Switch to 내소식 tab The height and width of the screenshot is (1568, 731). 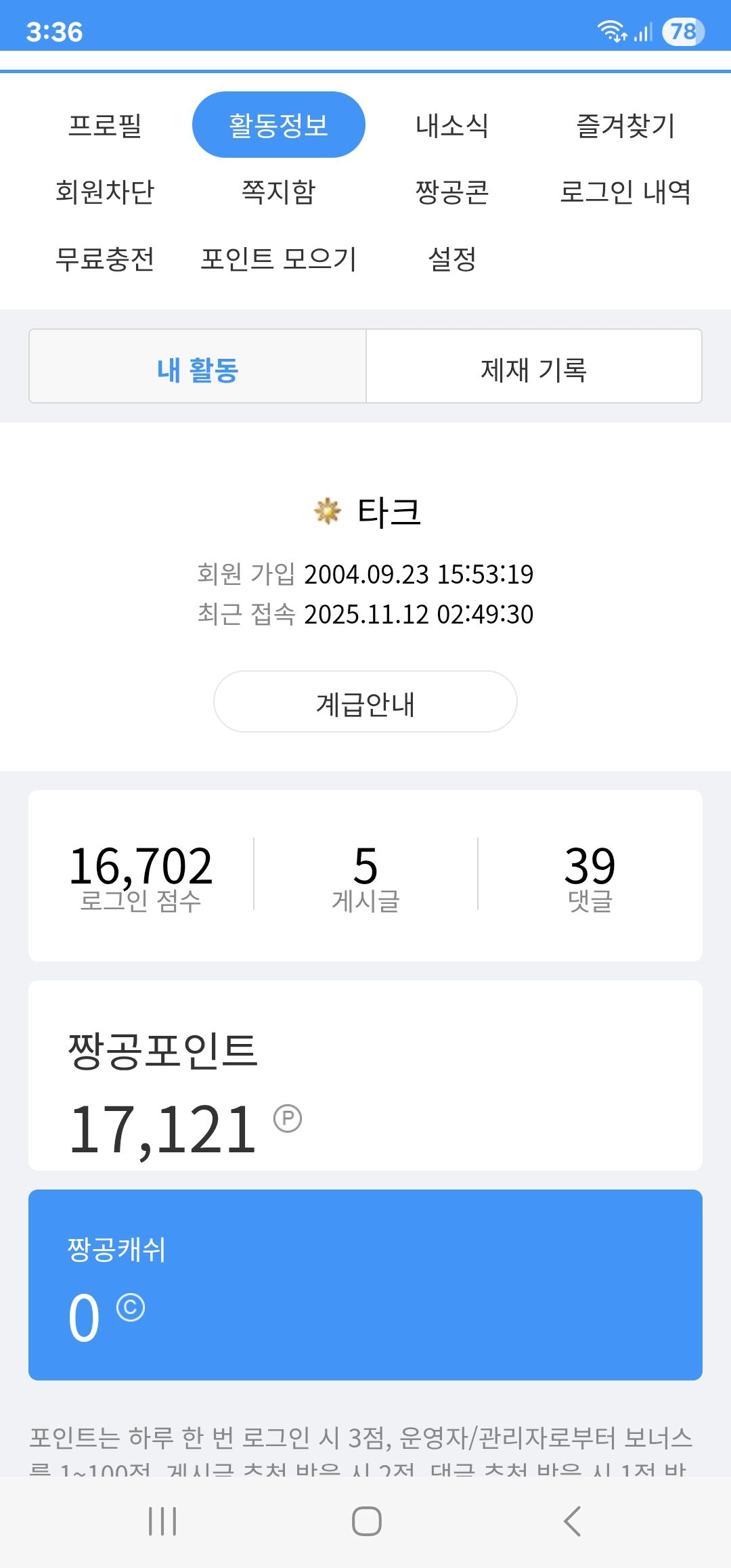tap(451, 125)
